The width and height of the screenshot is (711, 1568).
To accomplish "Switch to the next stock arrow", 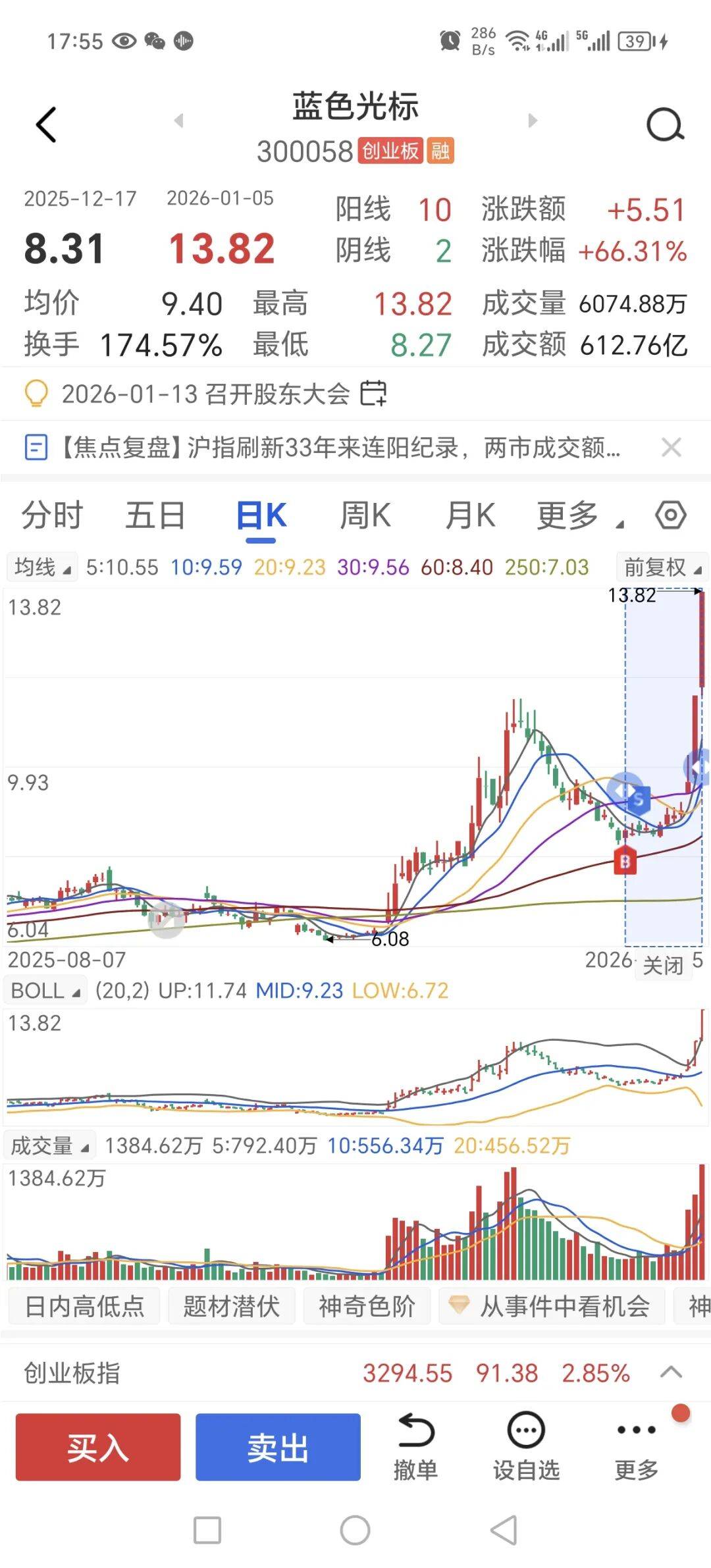I will [533, 120].
